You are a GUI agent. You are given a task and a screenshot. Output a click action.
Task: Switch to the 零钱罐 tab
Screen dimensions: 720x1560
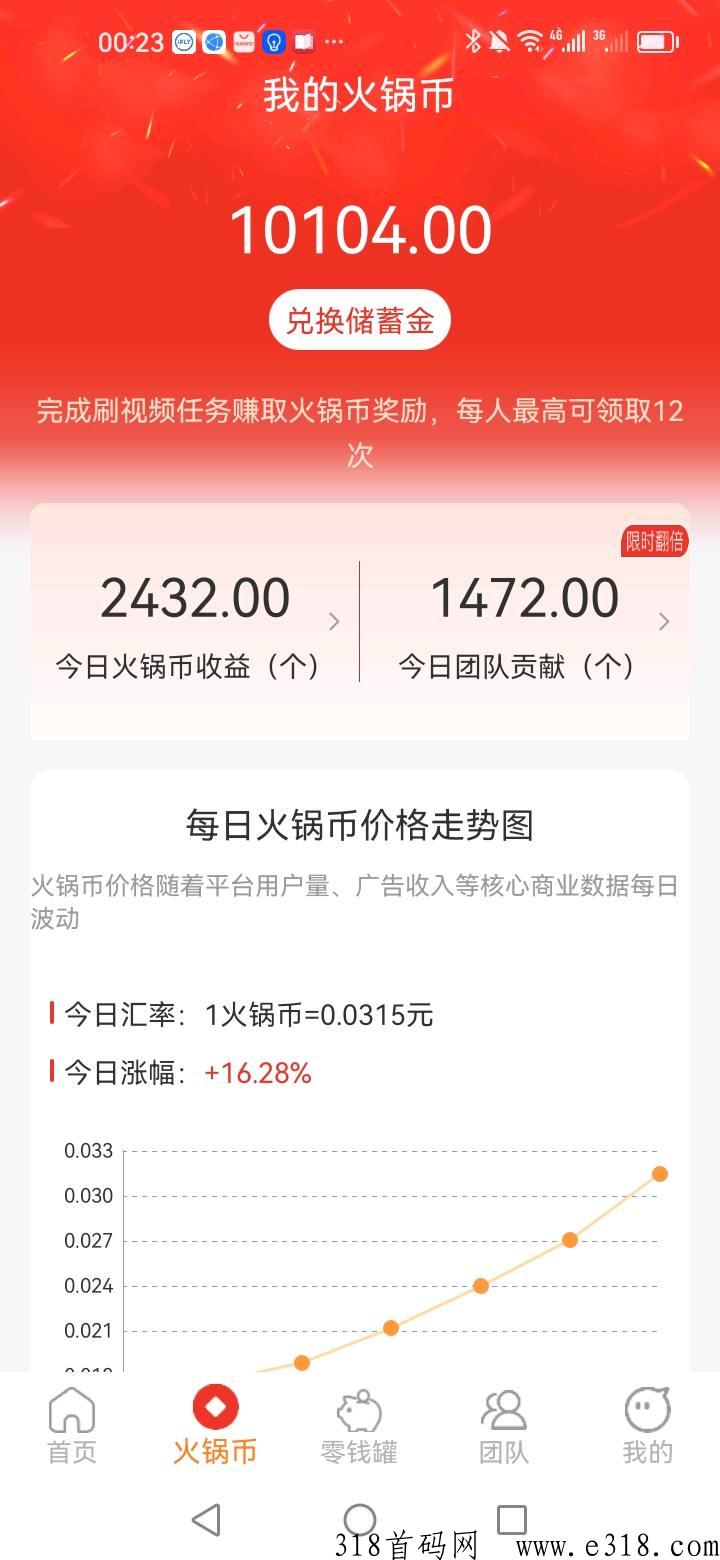click(359, 1426)
